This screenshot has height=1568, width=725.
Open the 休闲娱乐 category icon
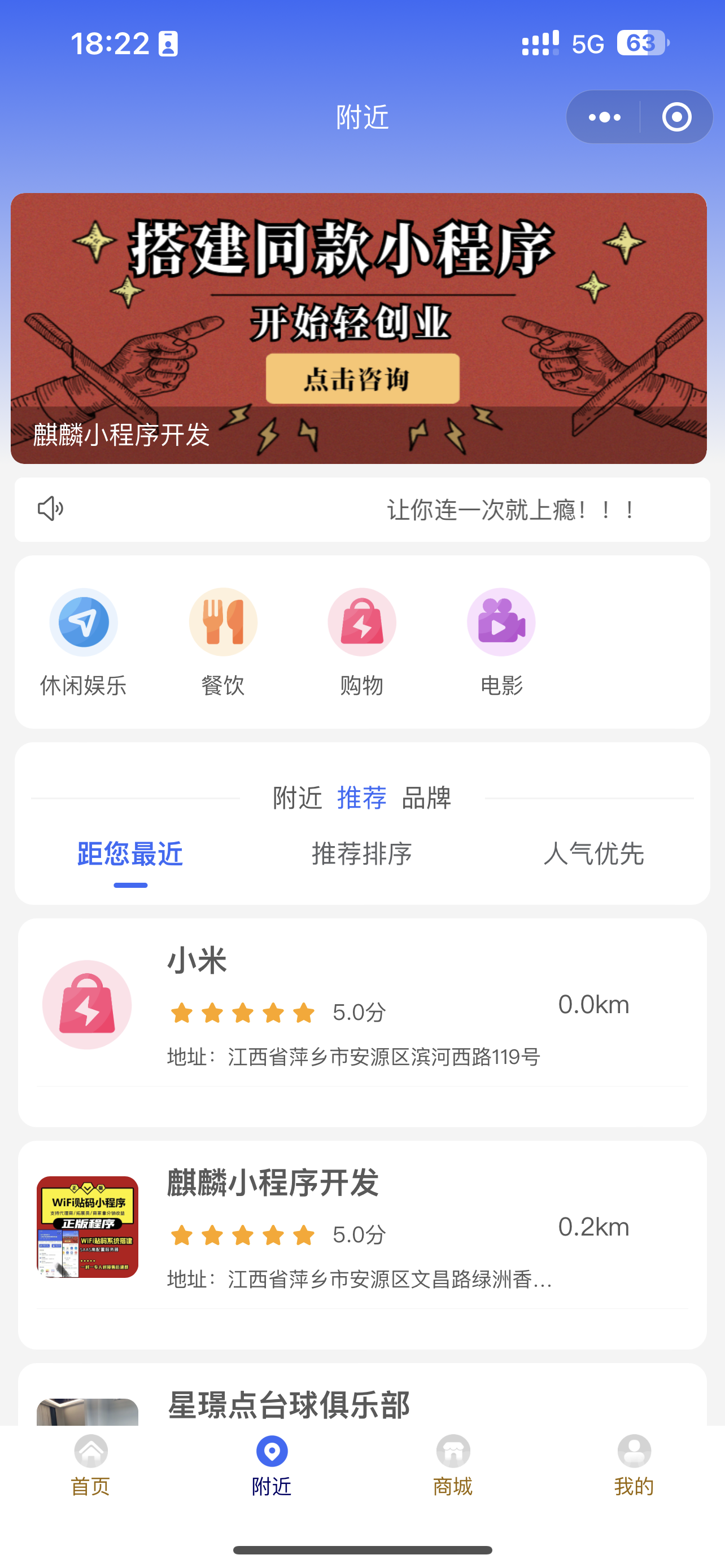(x=84, y=621)
